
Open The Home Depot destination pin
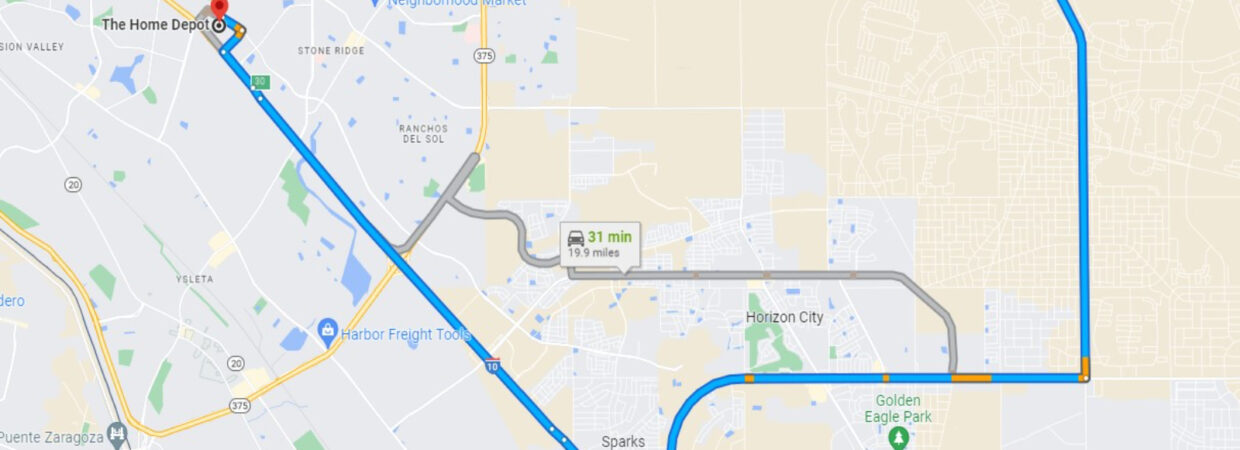pyautogui.click(x=219, y=14)
